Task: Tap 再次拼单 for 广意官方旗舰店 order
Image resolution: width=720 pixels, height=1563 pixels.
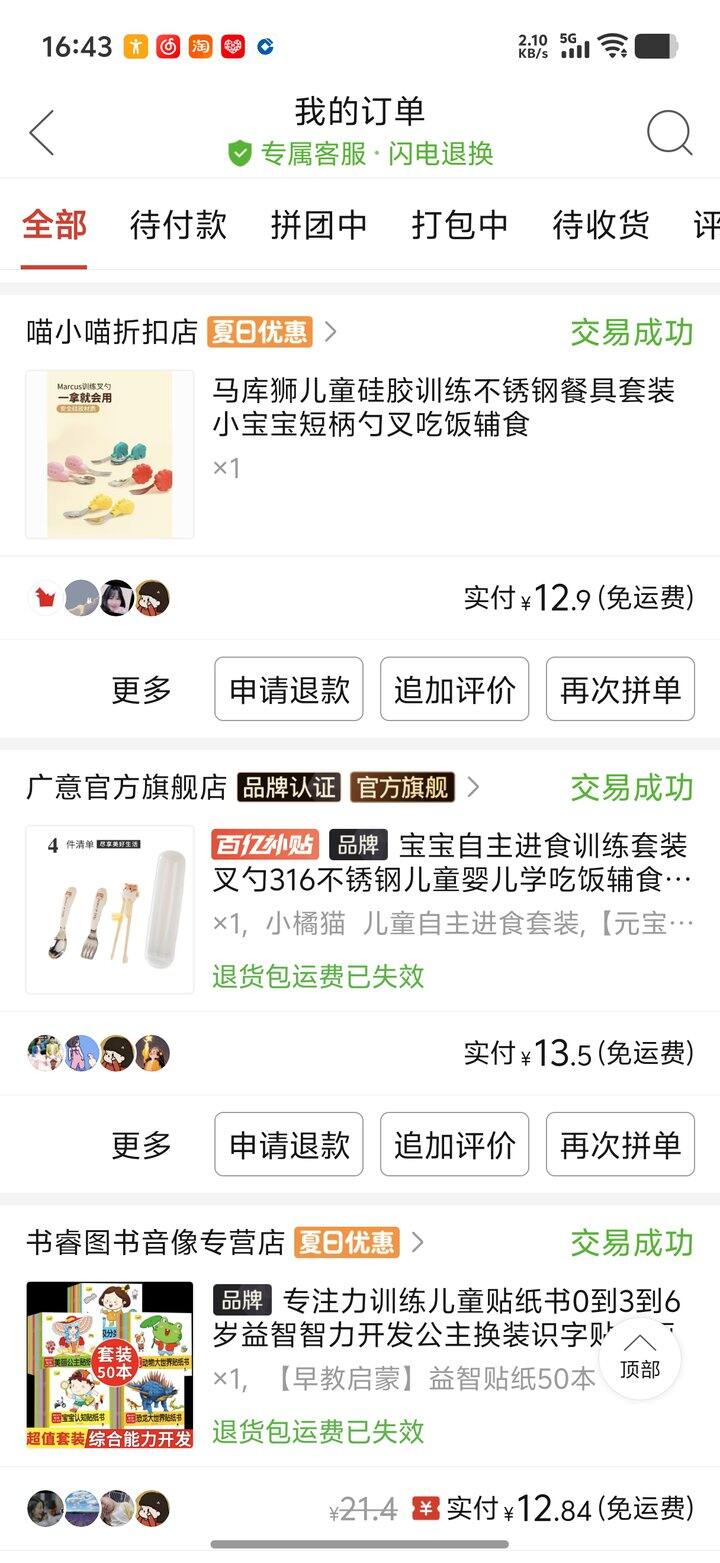Action: [620, 1144]
